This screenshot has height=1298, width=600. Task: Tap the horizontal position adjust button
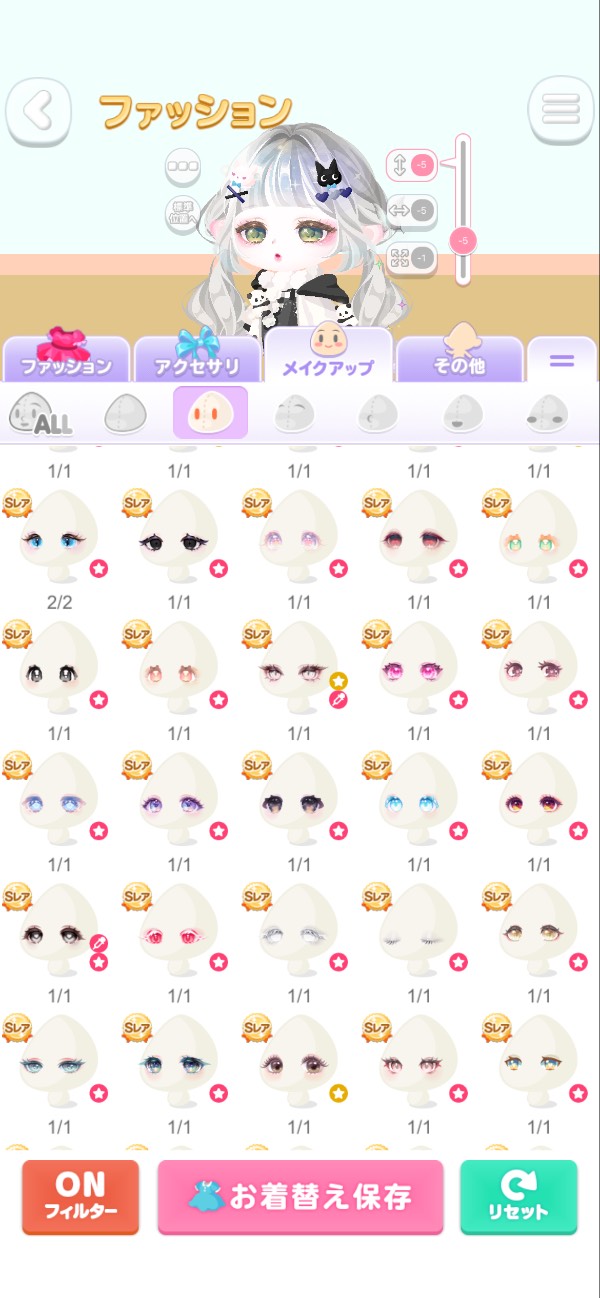point(411,211)
